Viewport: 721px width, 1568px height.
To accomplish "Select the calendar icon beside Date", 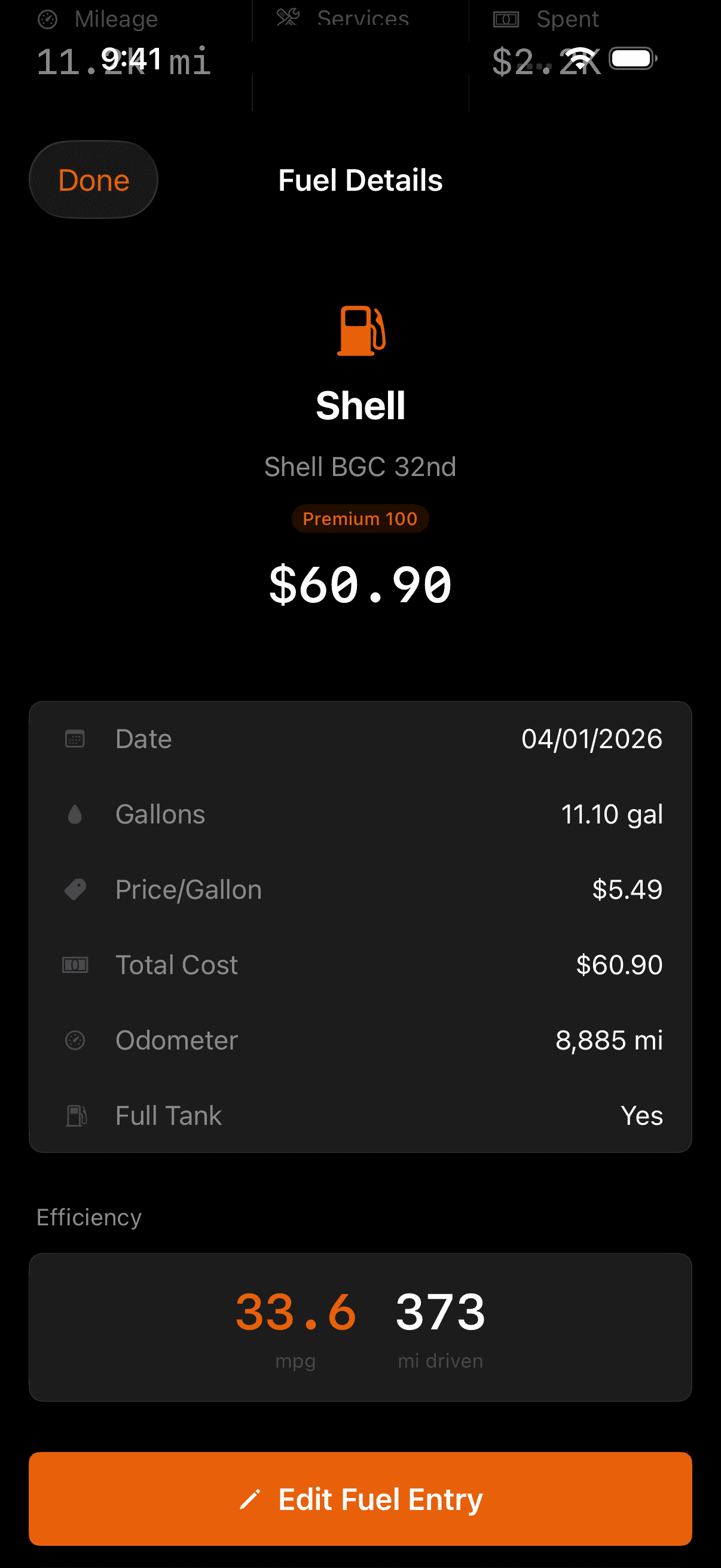I will (75, 738).
